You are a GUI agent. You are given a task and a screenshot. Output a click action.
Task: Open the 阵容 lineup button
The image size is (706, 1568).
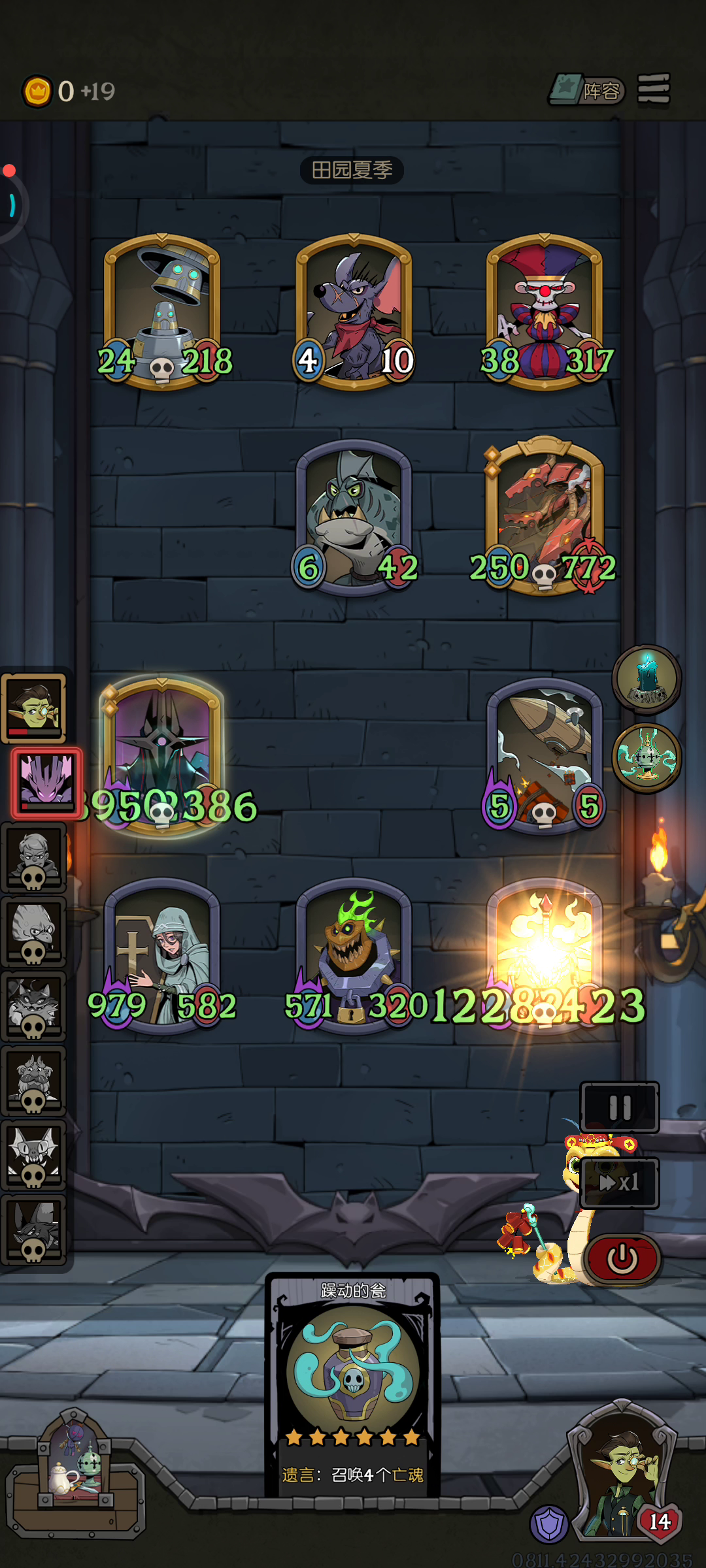point(586,90)
